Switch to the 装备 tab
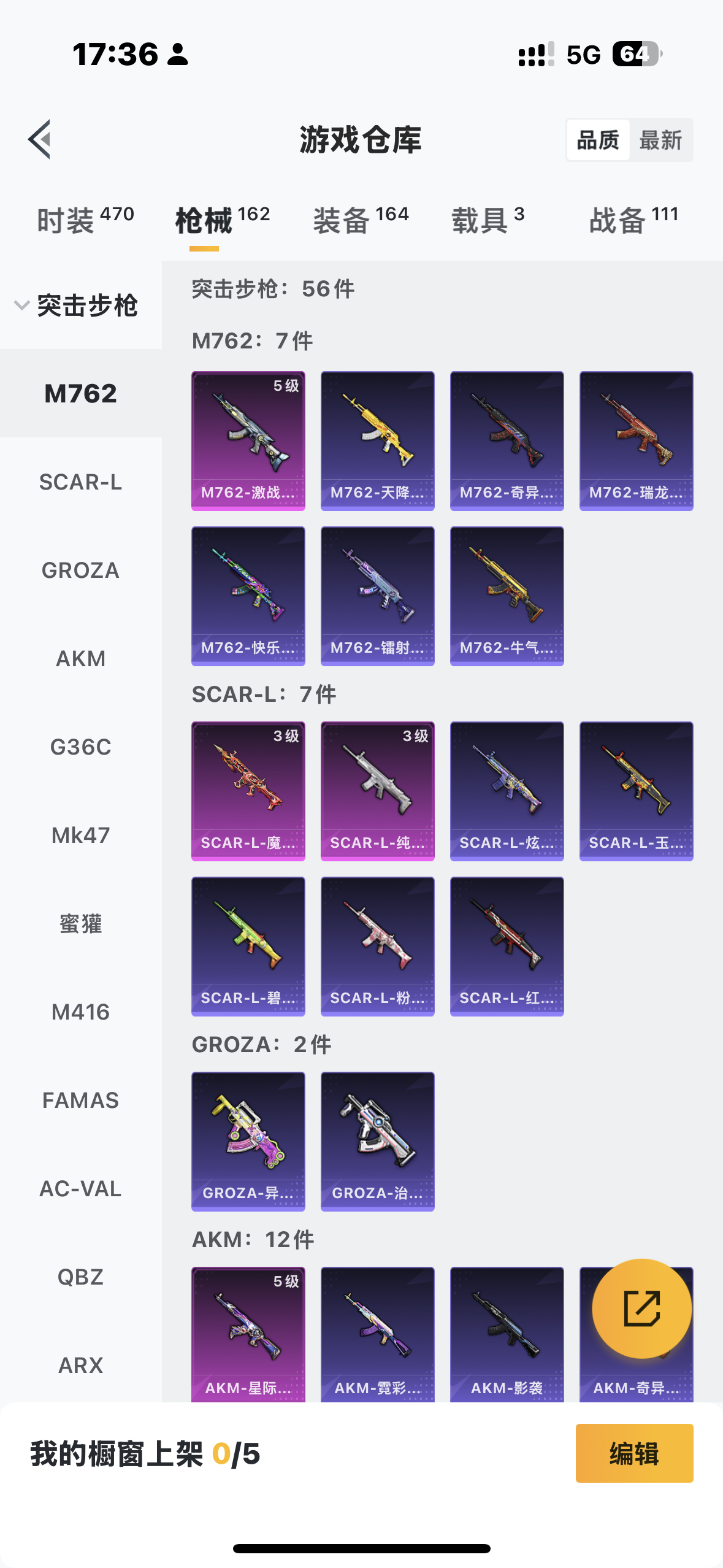The width and height of the screenshot is (723, 1568). coord(361,220)
